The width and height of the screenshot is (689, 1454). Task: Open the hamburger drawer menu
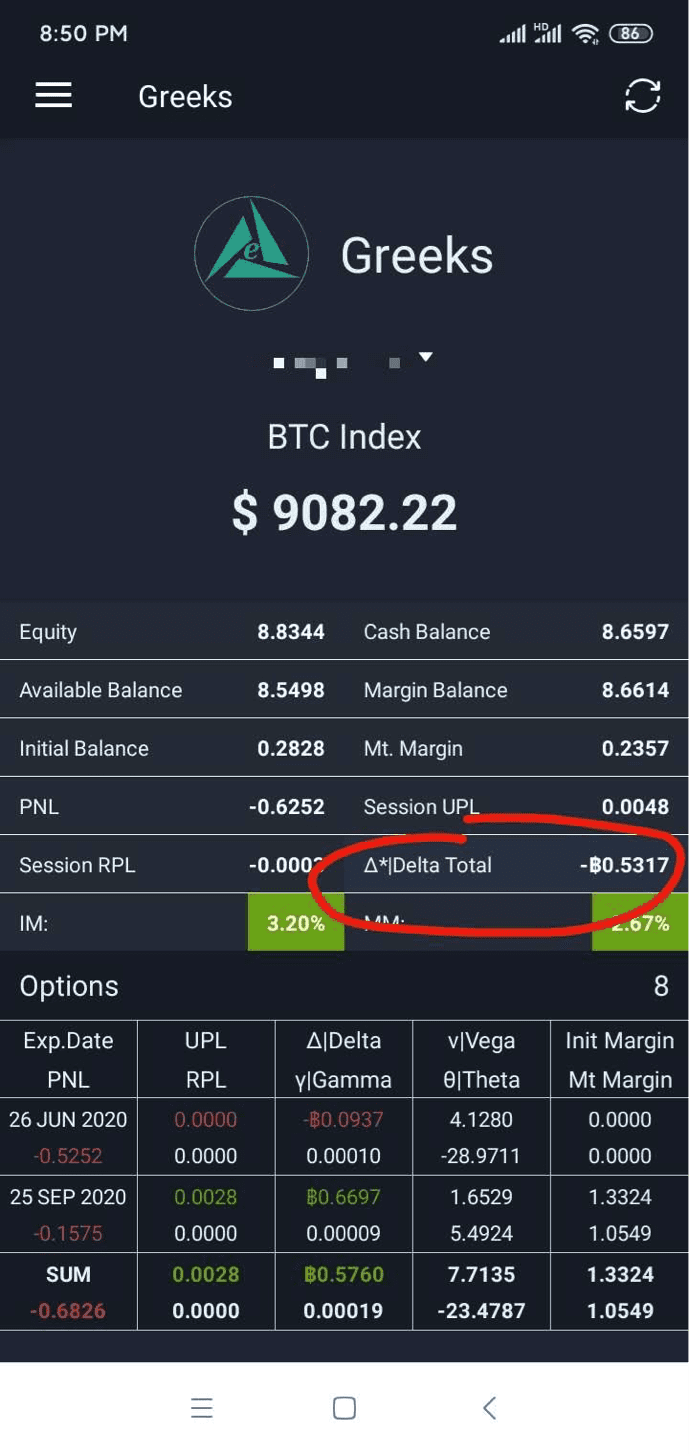pos(54,96)
